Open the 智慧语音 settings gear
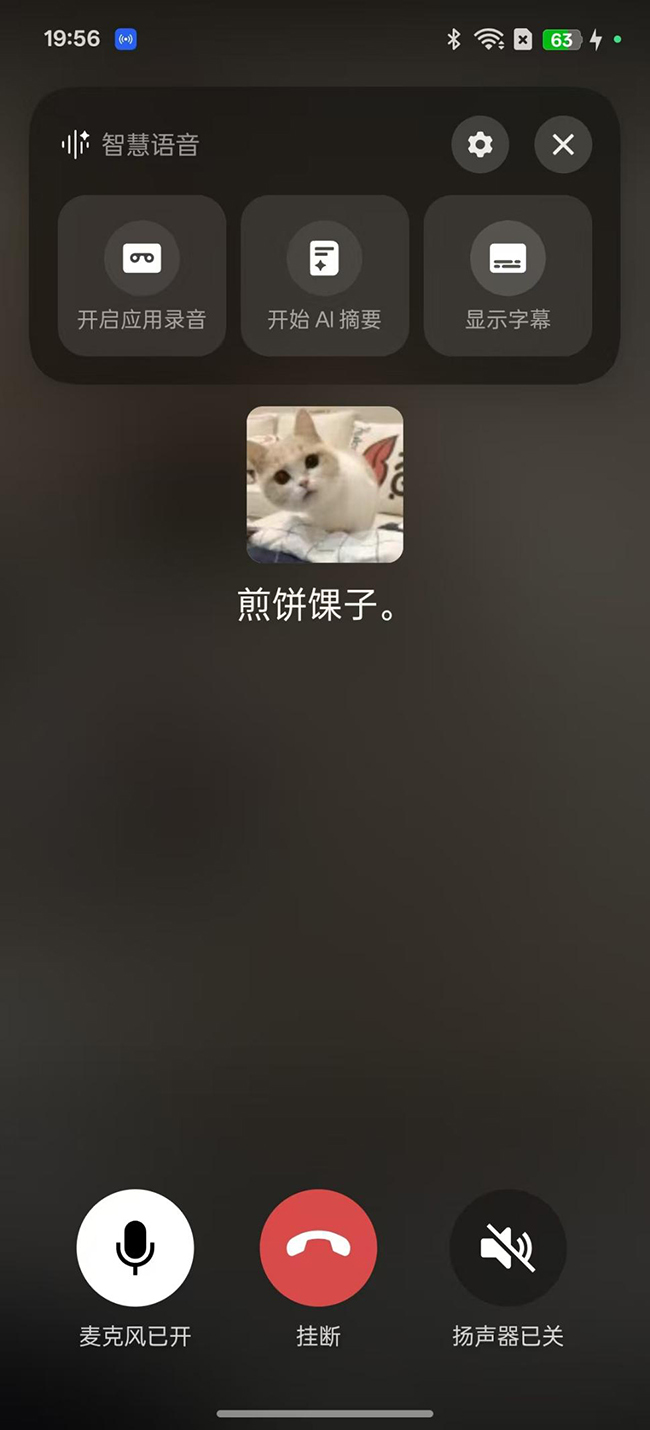650x1430 pixels. [x=480, y=145]
